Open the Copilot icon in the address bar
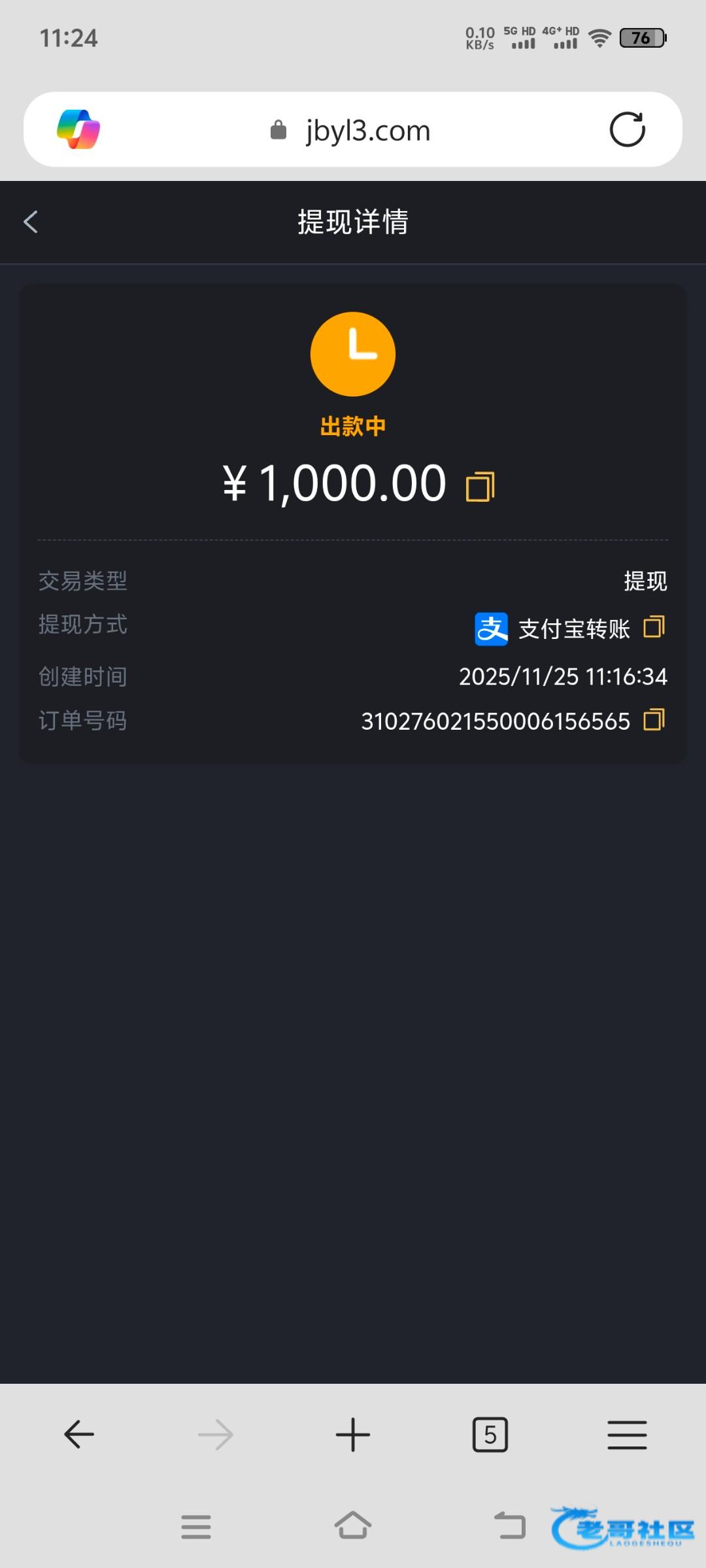This screenshot has height=1568, width=706. click(78, 129)
